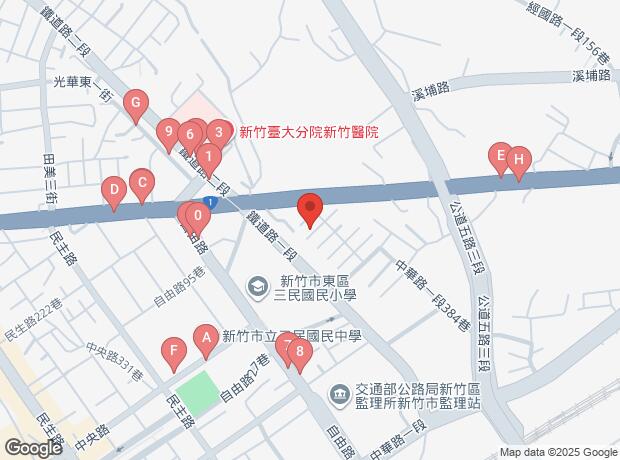Select map marker C
This screenshot has width=620, height=460.
pyautogui.click(x=142, y=183)
